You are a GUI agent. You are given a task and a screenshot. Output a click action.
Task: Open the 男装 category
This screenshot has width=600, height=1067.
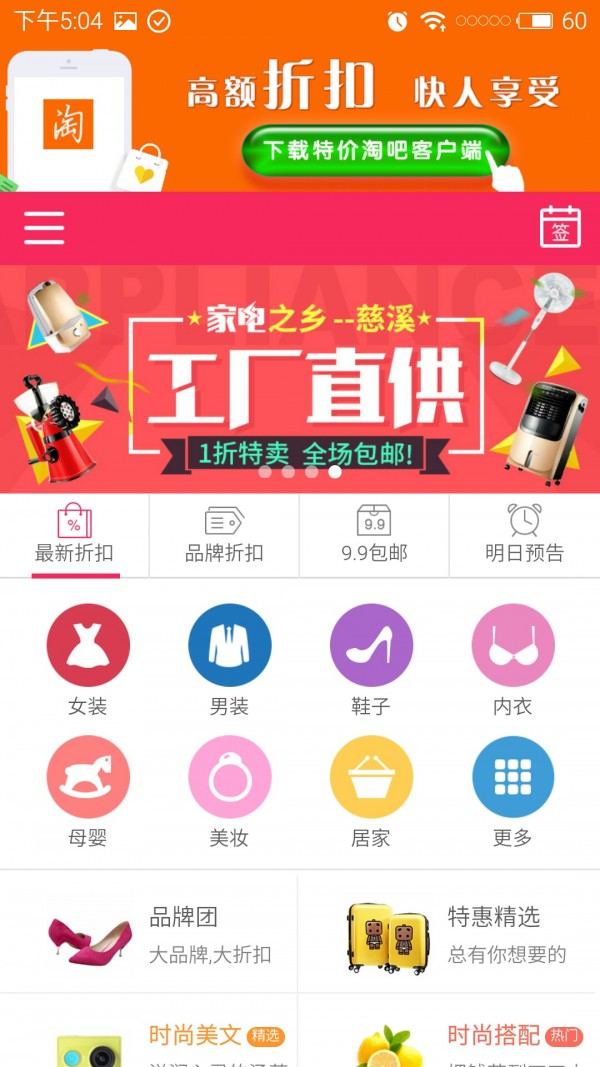coord(229,658)
